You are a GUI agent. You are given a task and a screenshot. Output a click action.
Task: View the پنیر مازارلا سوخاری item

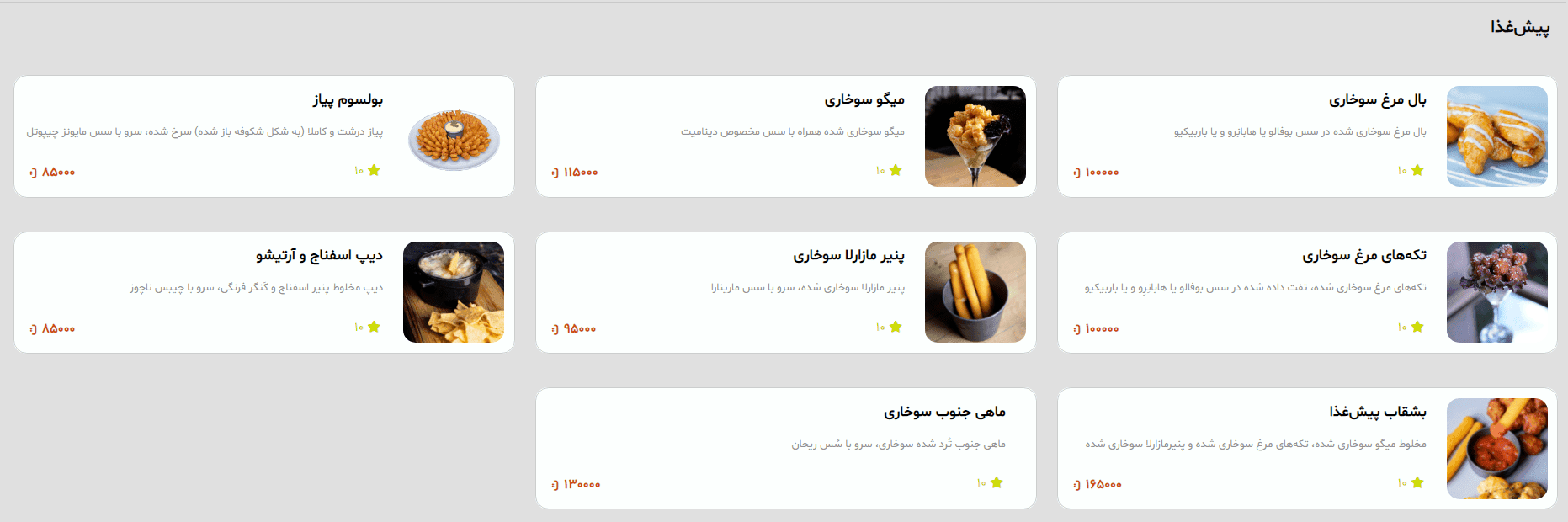pyautogui.click(x=784, y=292)
